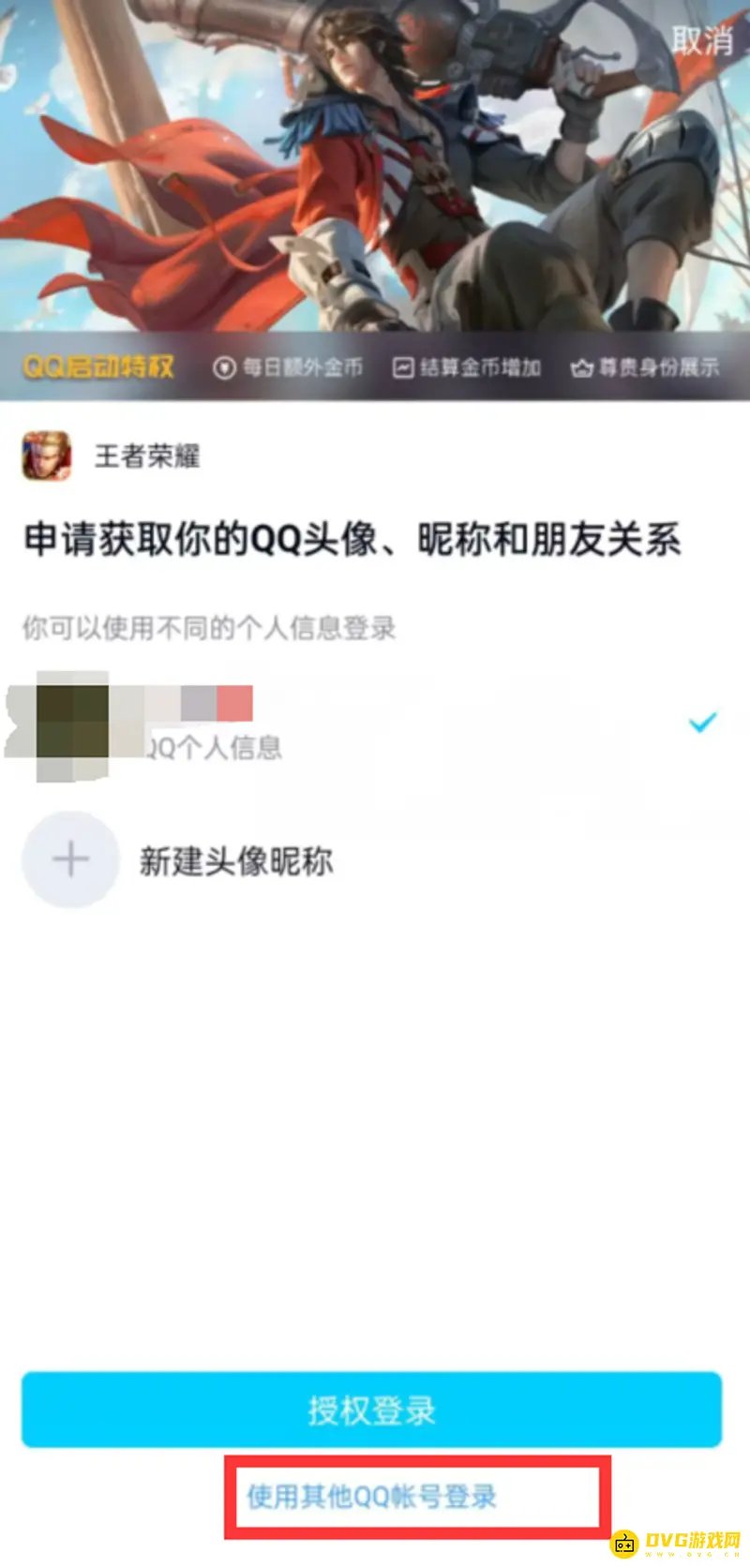Screen dimensions: 750x1568
Task: Choose the 新建头像昵称 profile option
Action: (238, 859)
